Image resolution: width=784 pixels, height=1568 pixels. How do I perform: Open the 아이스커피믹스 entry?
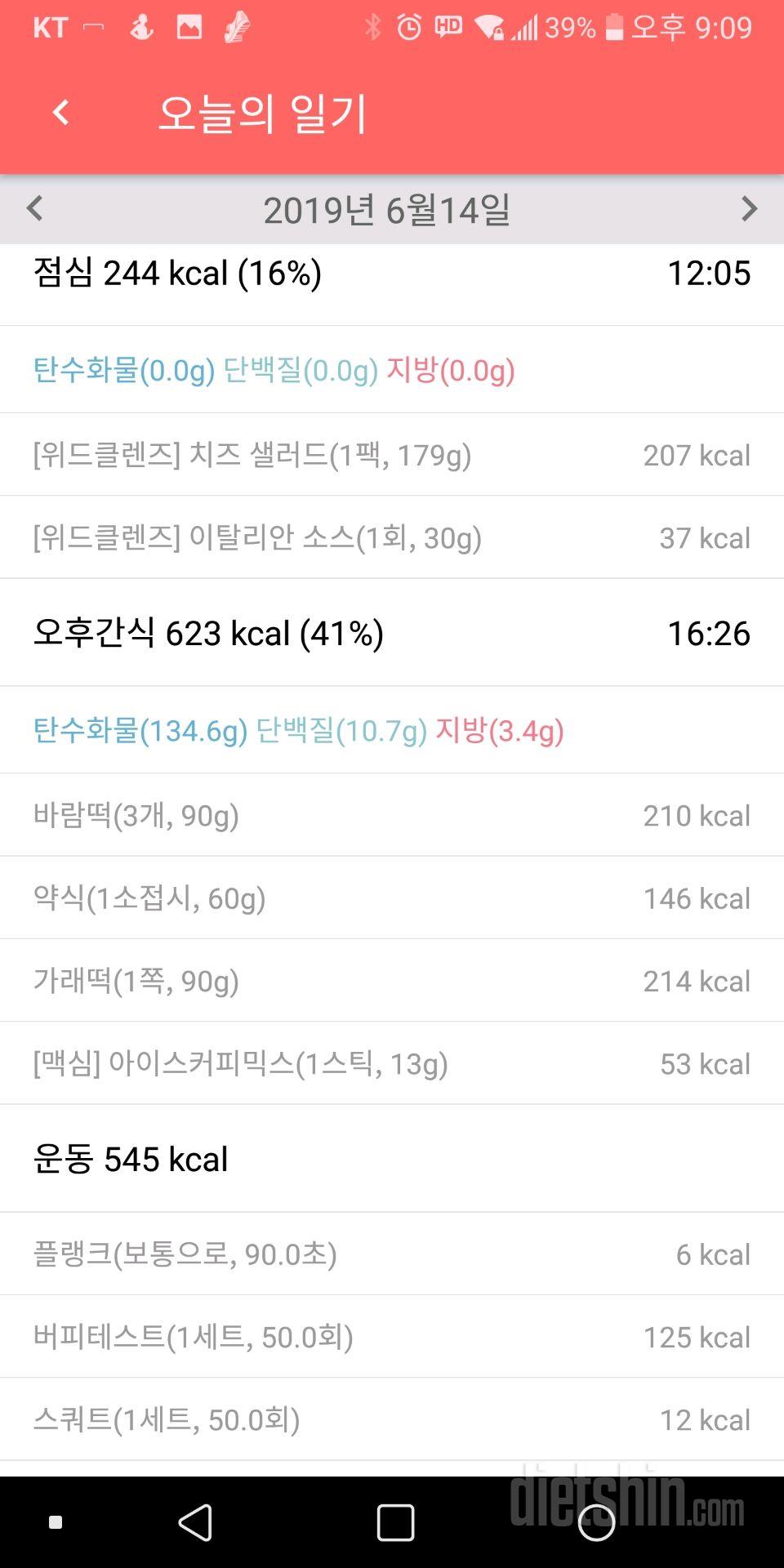(392, 1063)
